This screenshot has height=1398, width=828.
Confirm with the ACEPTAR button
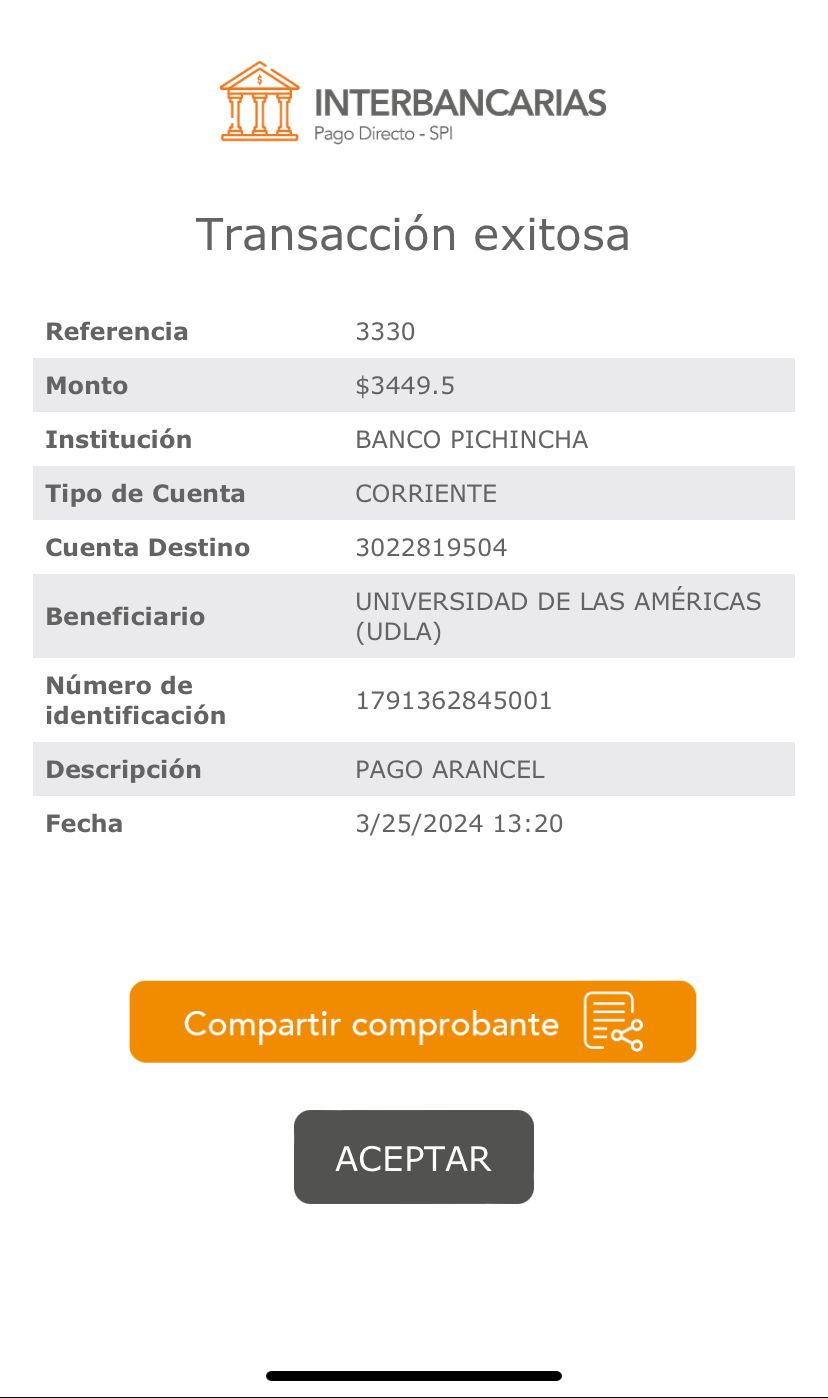coord(413,1157)
